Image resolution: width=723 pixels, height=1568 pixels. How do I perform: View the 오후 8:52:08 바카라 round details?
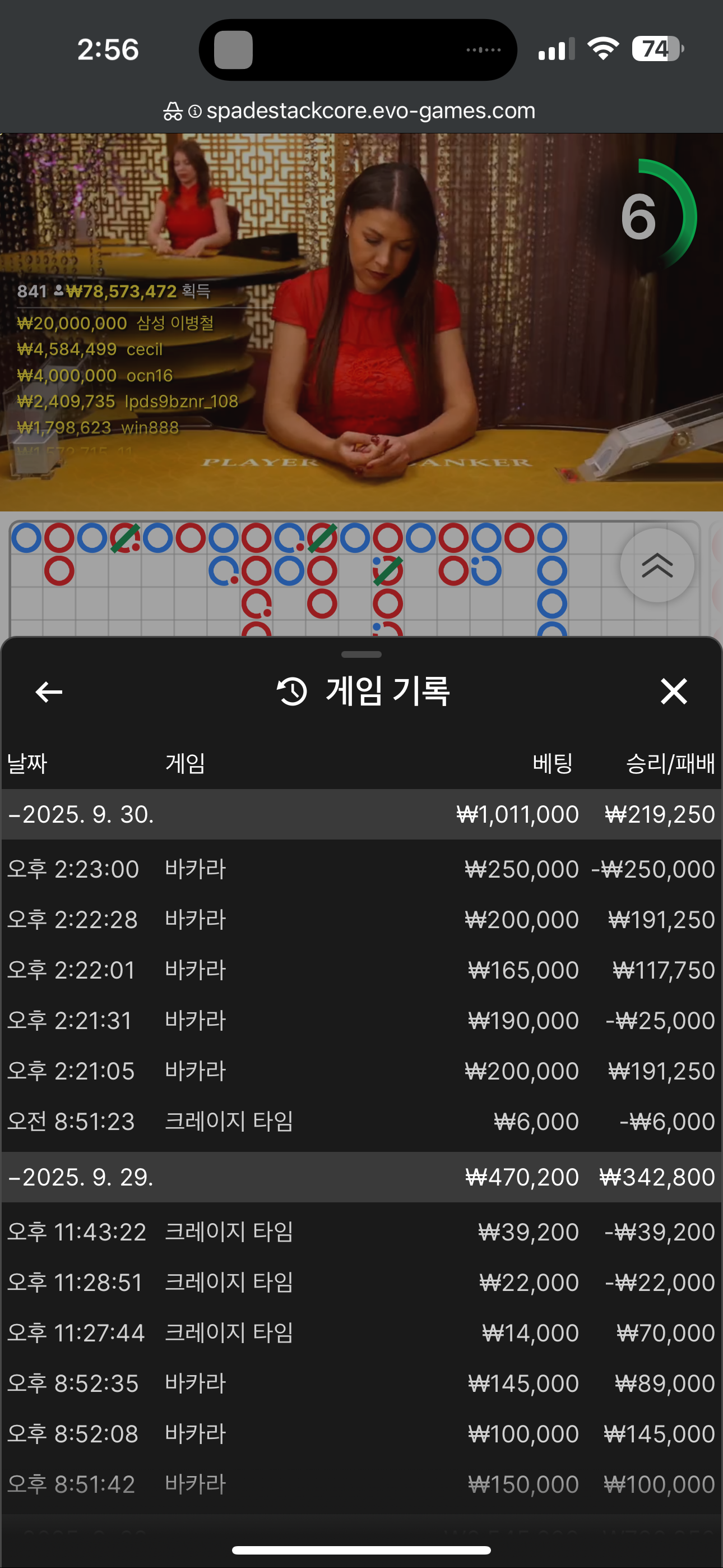(361, 1434)
